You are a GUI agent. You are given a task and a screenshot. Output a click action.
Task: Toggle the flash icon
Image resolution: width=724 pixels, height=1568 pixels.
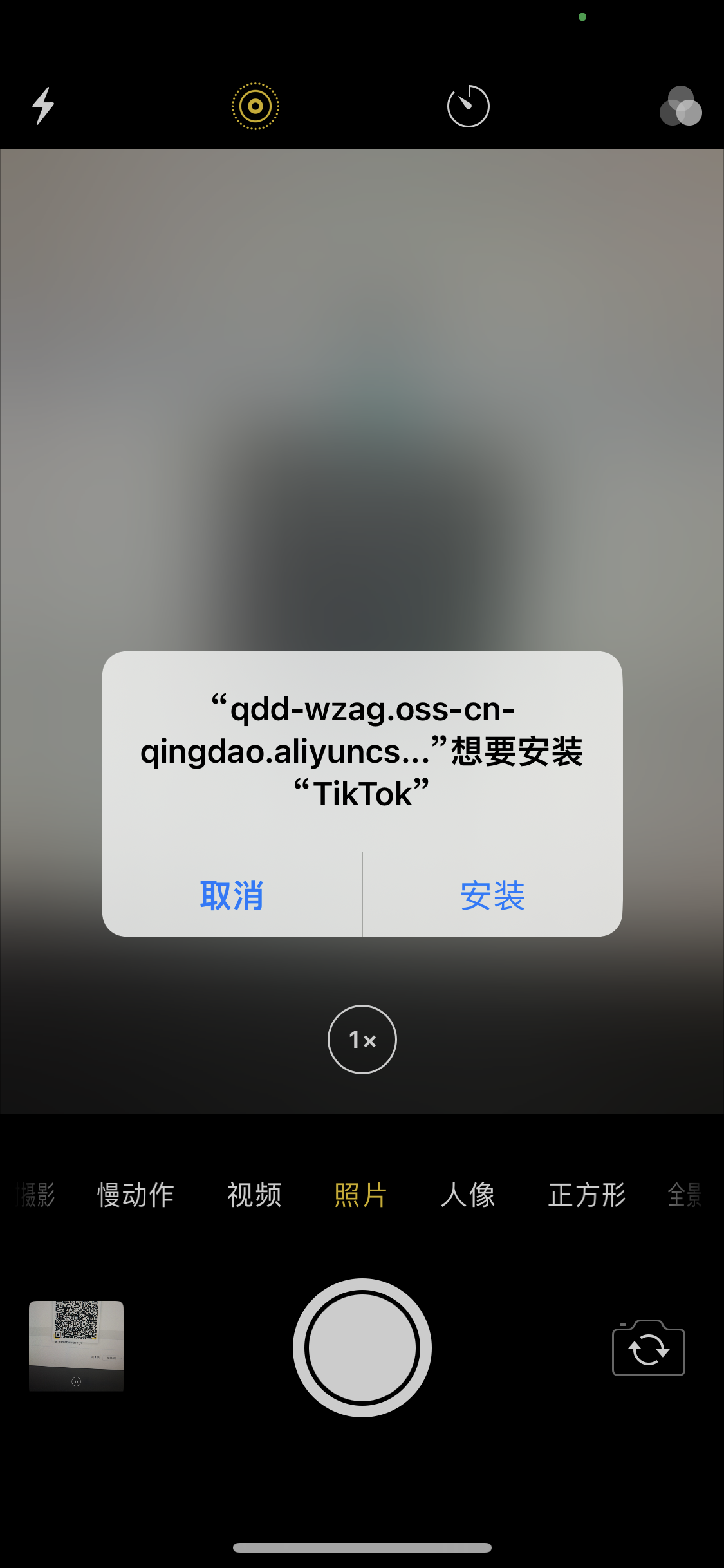(43, 106)
